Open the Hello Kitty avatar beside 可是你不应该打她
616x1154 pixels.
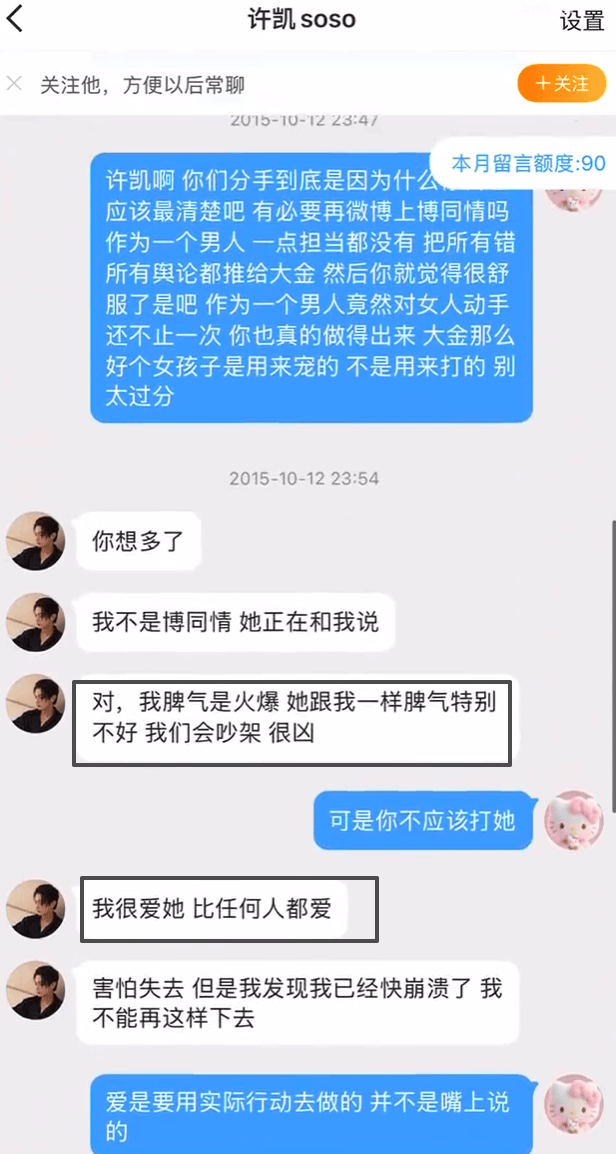(x=574, y=821)
